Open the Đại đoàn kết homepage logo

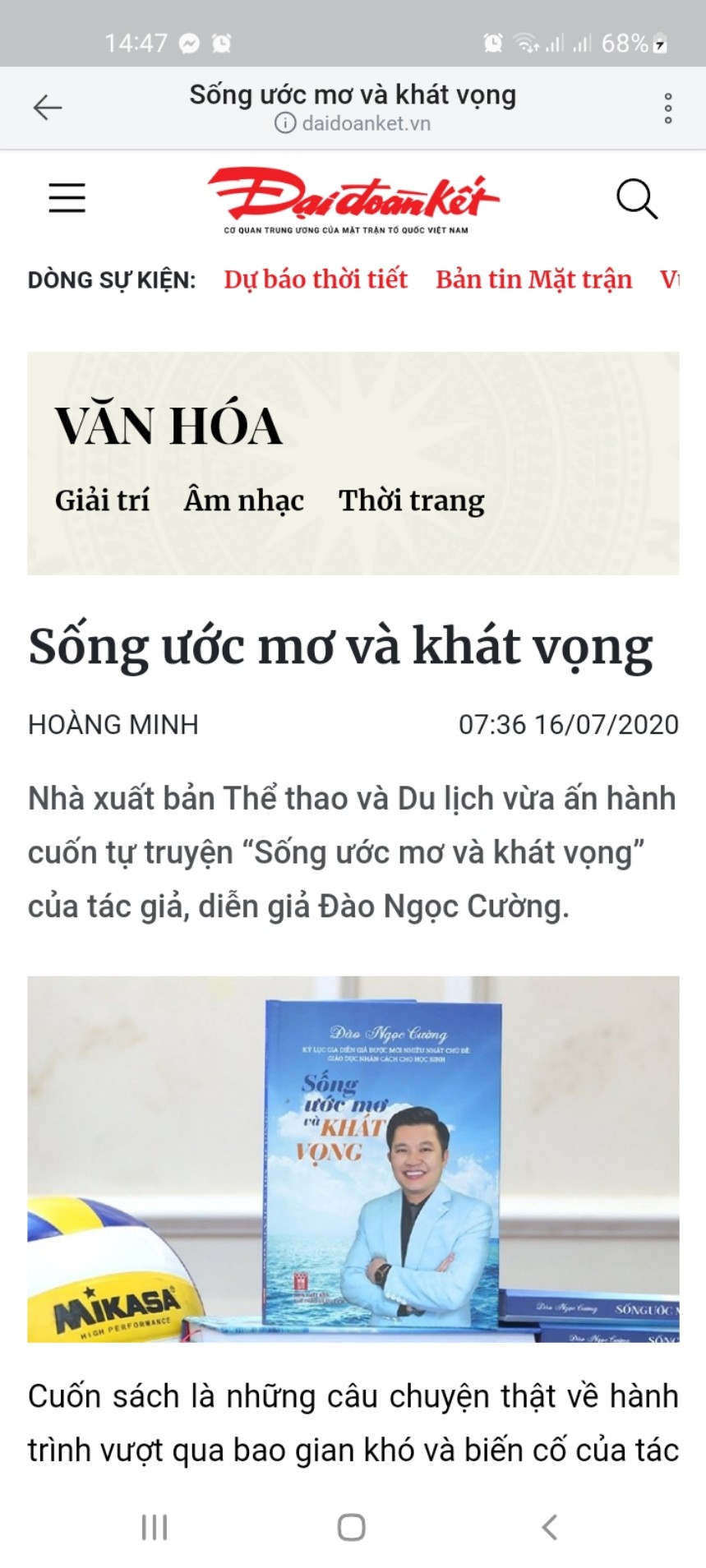click(352, 200)
